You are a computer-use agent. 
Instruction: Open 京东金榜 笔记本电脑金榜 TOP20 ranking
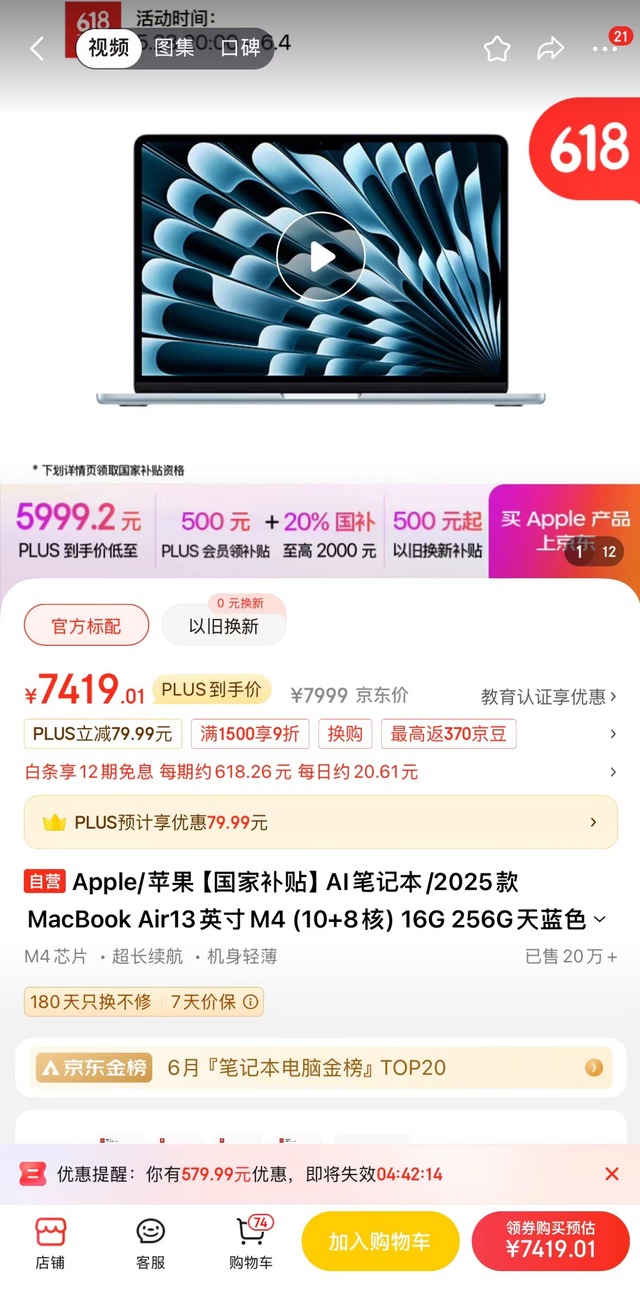[320, 1067]
